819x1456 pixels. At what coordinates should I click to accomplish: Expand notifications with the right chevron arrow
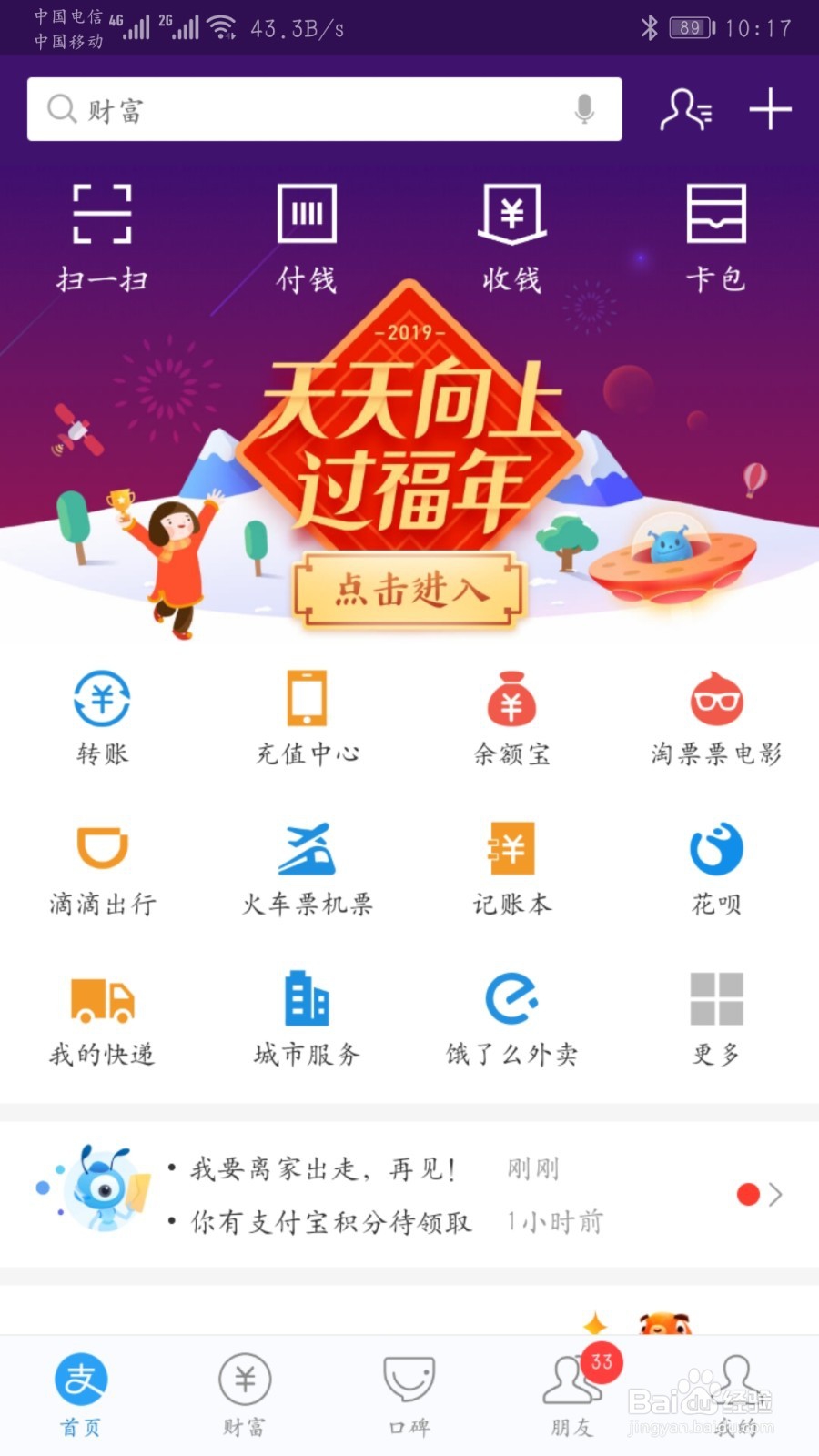click(x=778, y=1192)
